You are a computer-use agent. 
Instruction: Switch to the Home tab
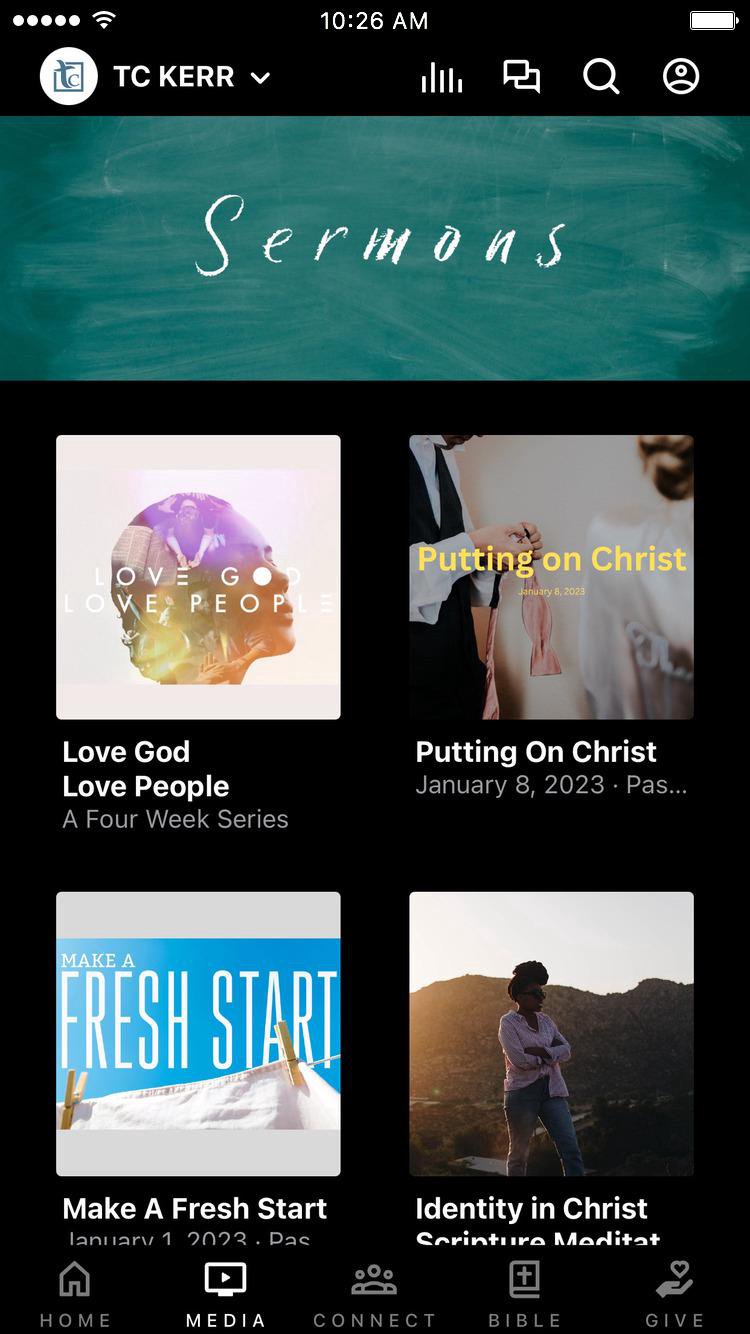75,1293
